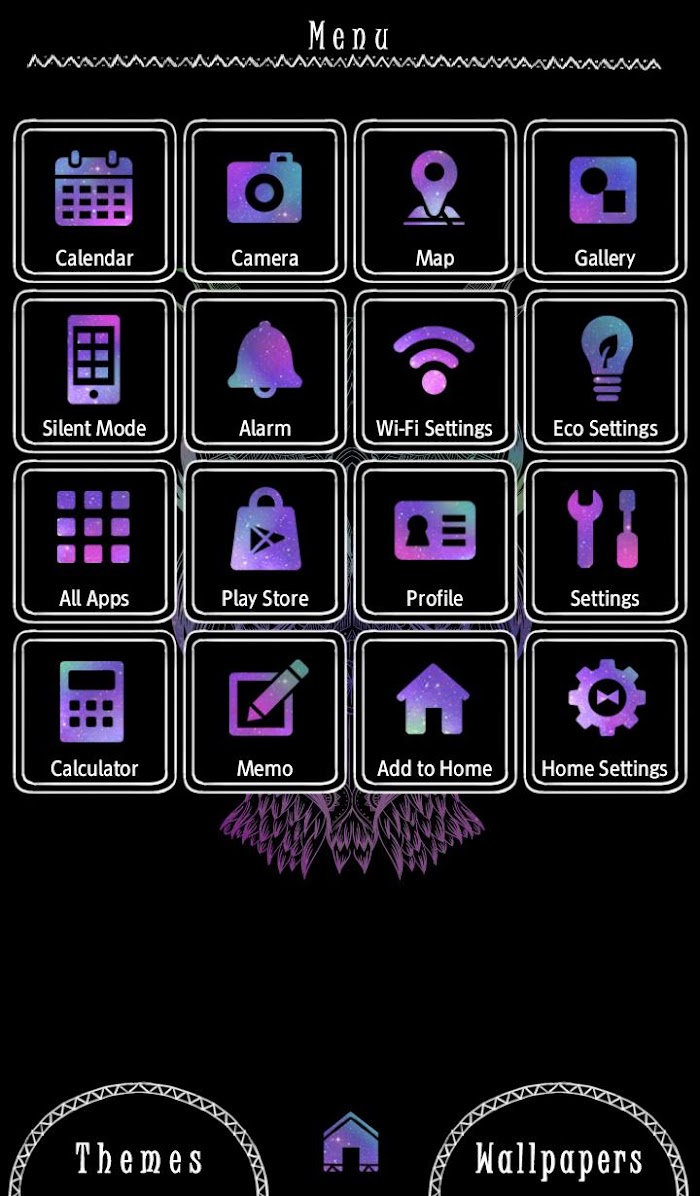The image size is (700, 1196).
Task: Open the Calendar app
Action: [95, 201]
